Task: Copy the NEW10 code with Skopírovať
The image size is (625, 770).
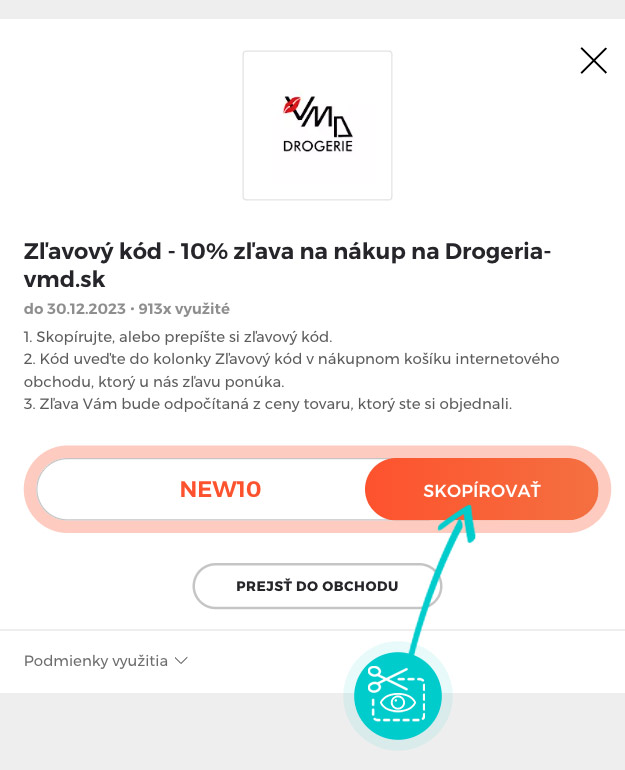Action: point(481,490)
